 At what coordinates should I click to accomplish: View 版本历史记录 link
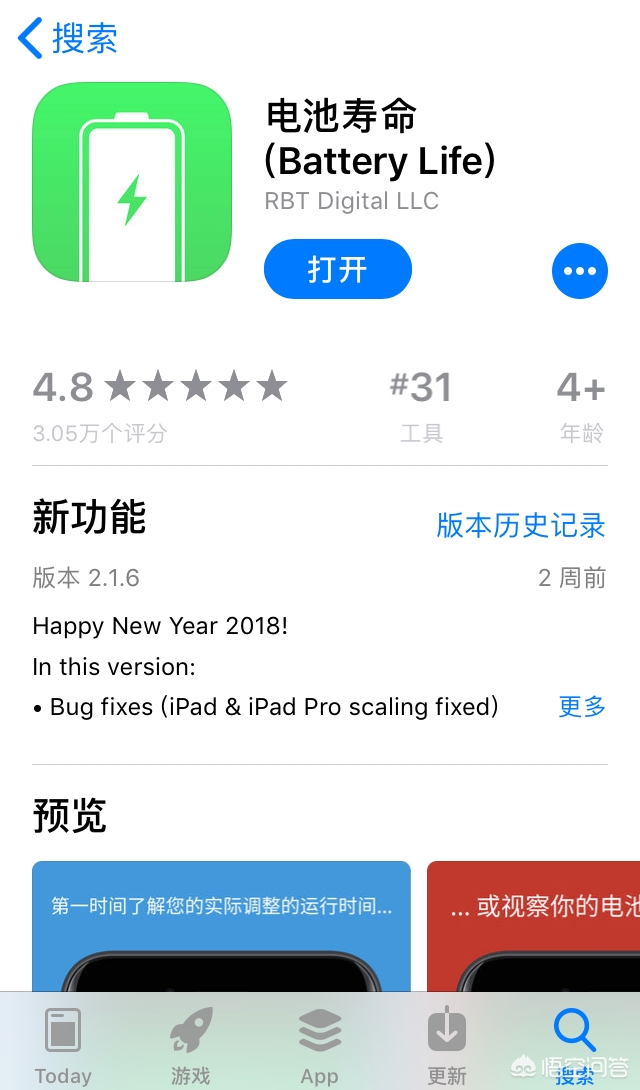tap(521, 525)
